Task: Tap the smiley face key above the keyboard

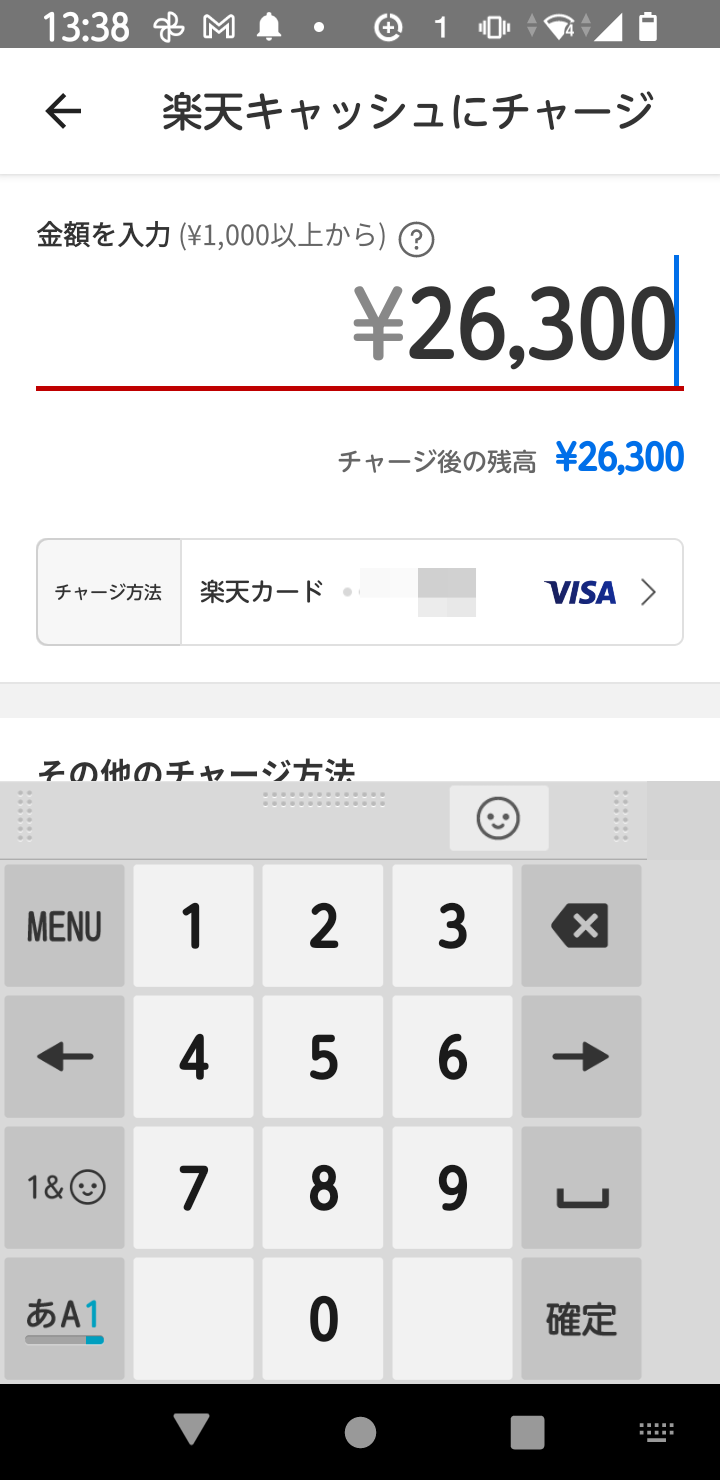Action: click(x=499, y=818)
